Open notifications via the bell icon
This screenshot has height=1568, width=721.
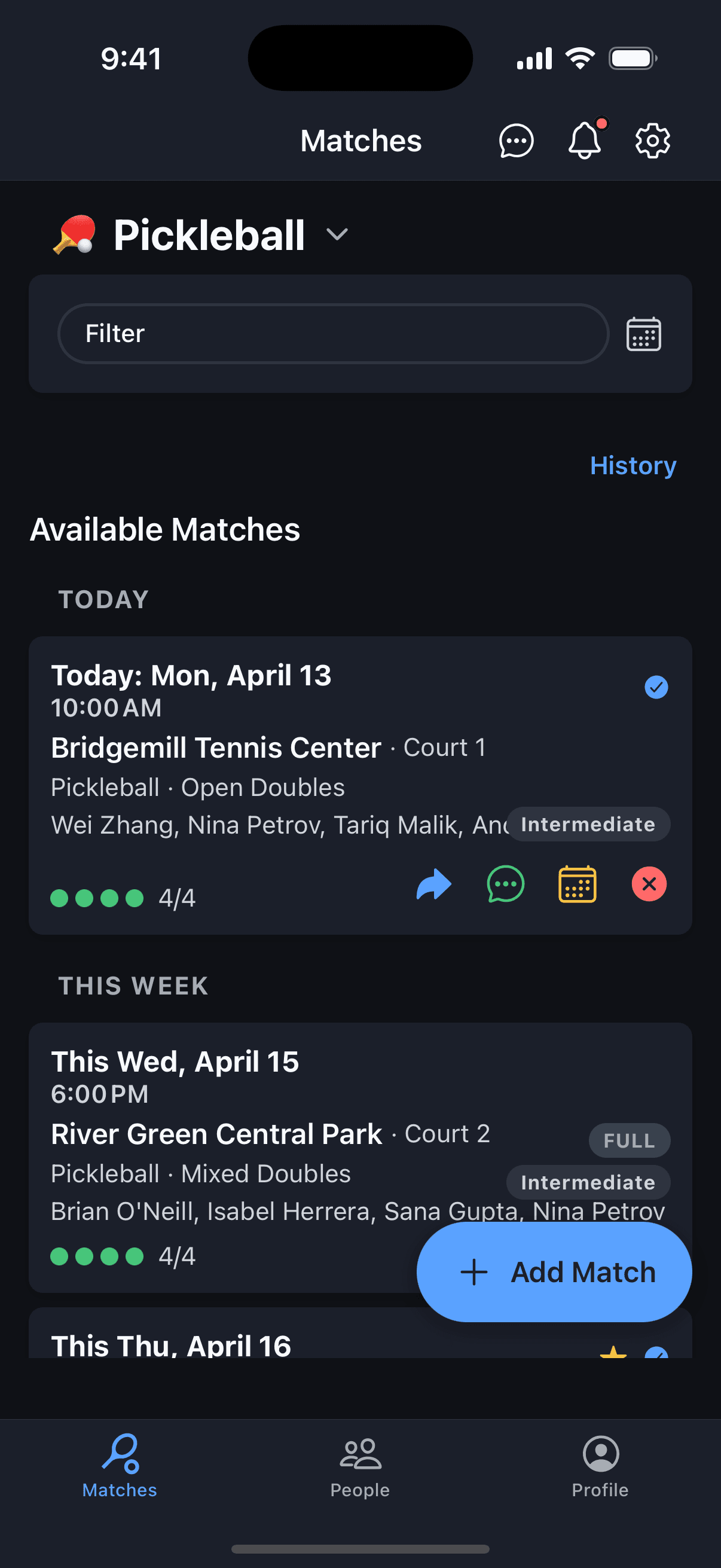585,140
